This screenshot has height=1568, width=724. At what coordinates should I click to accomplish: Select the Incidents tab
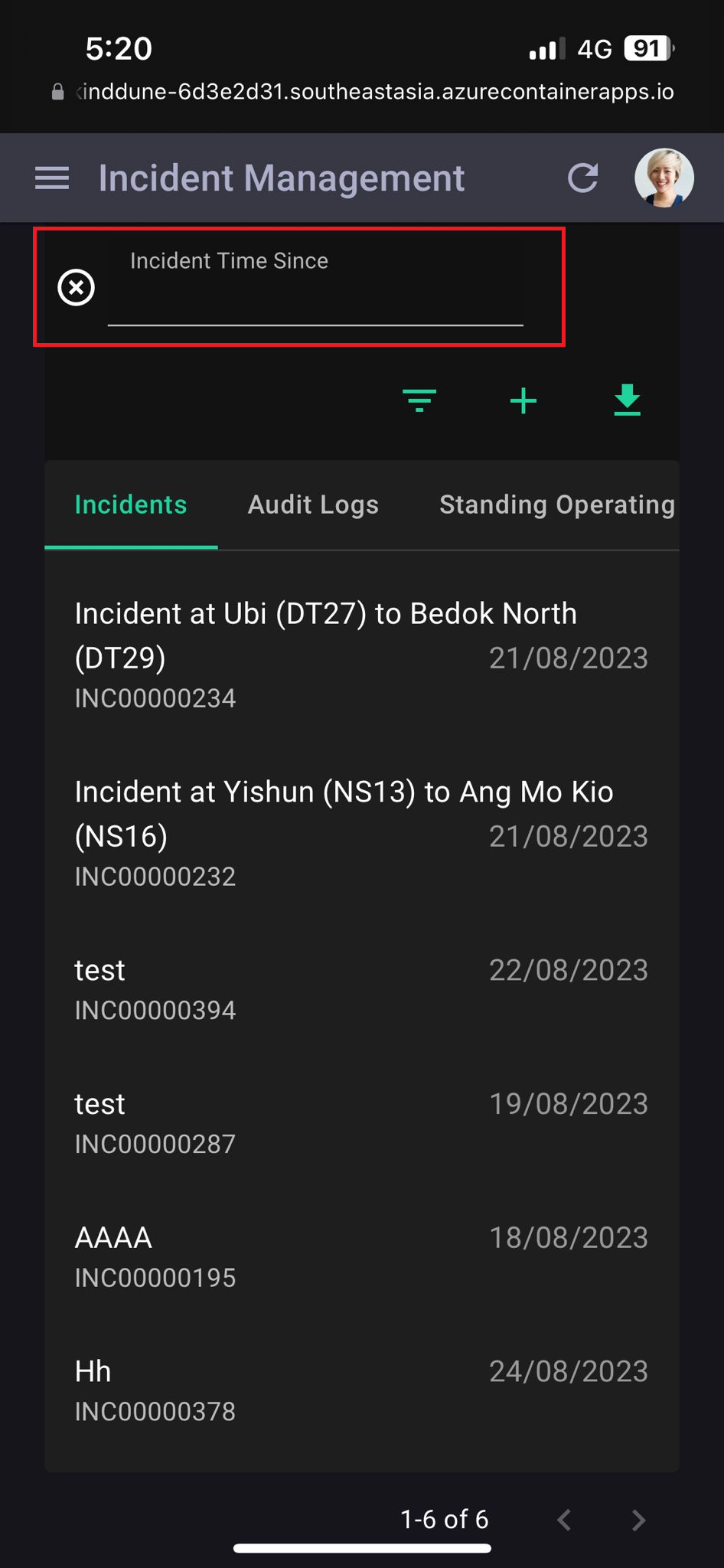130,505
